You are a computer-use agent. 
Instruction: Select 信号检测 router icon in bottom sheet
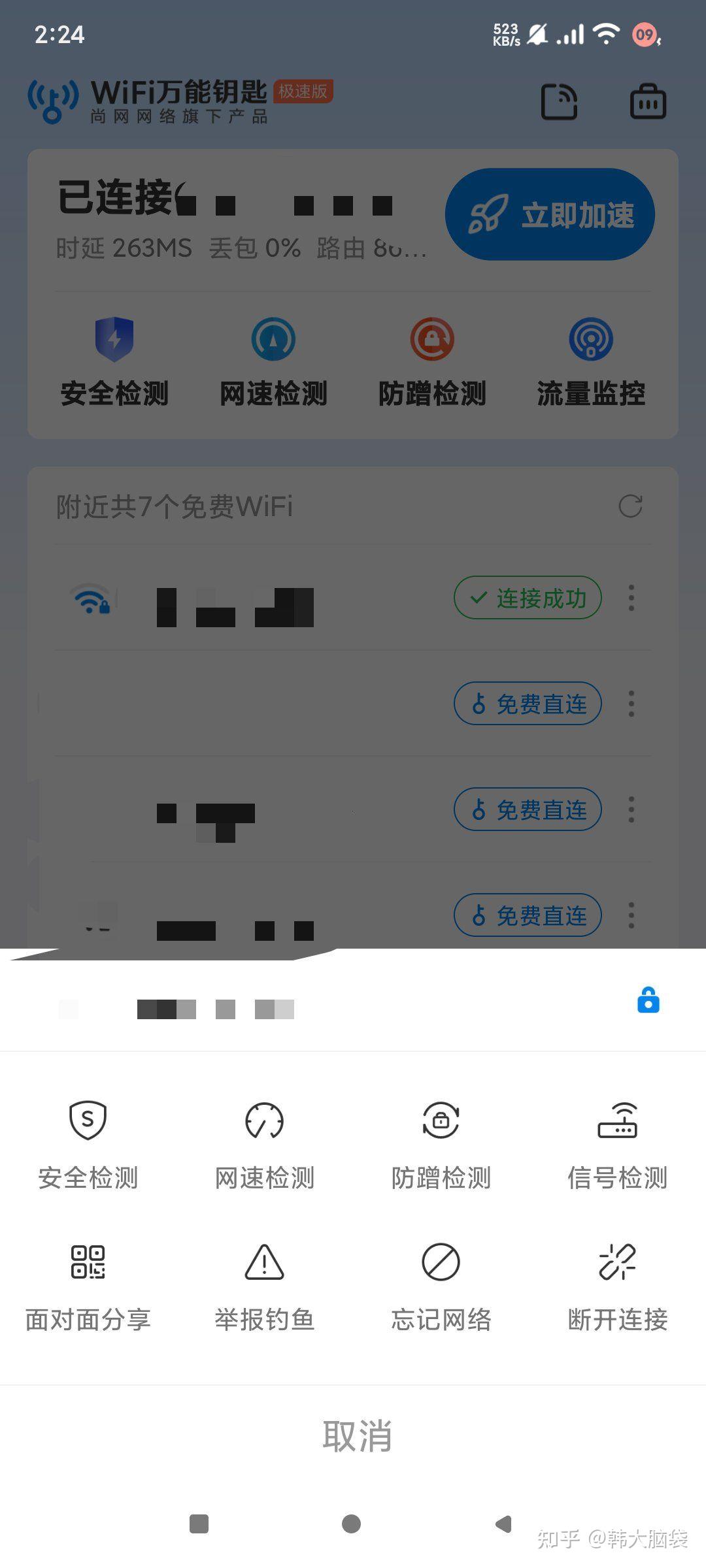(617, 1120)
